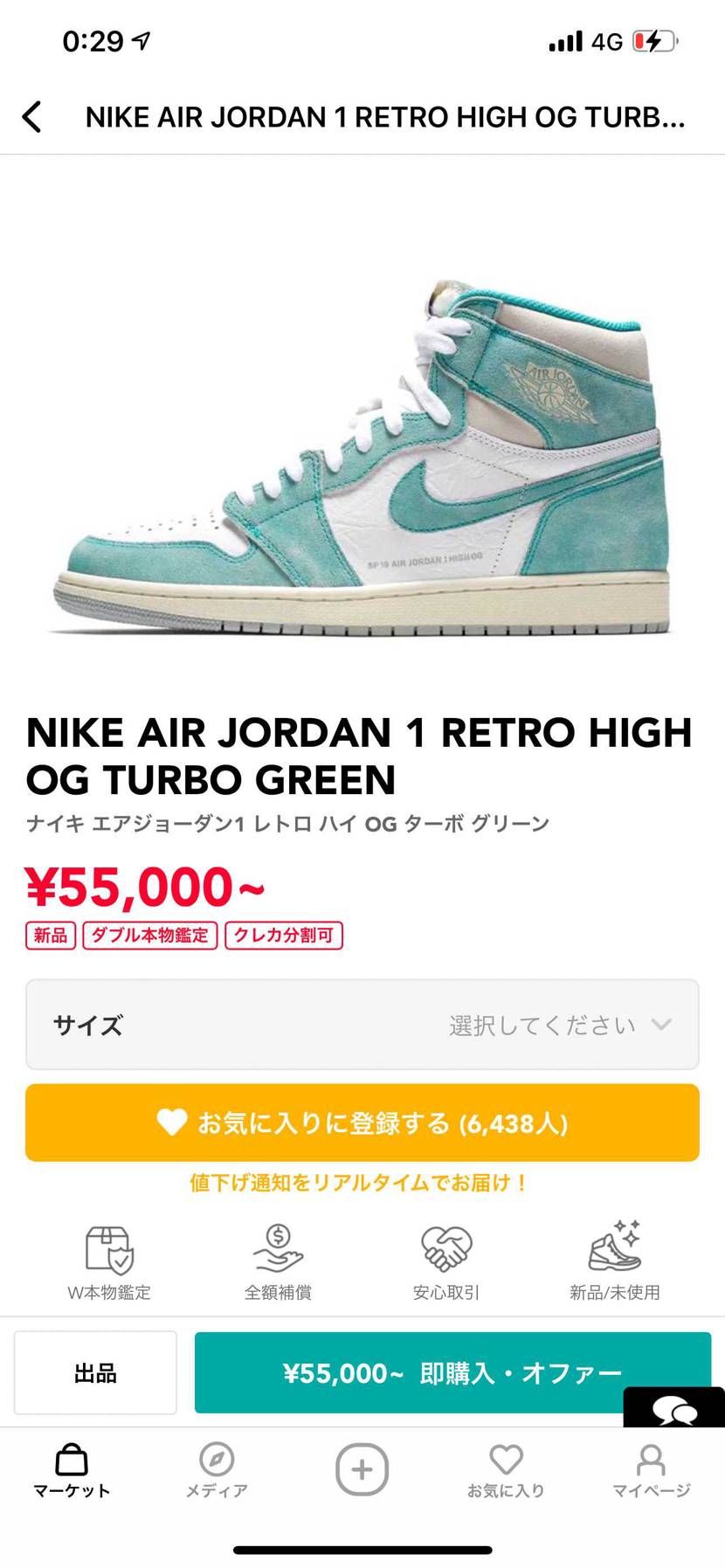The height and width of the screenshot is (1568, 725).
Task: Select the クレカ分割可 payment badge
Action: [284, 936]
